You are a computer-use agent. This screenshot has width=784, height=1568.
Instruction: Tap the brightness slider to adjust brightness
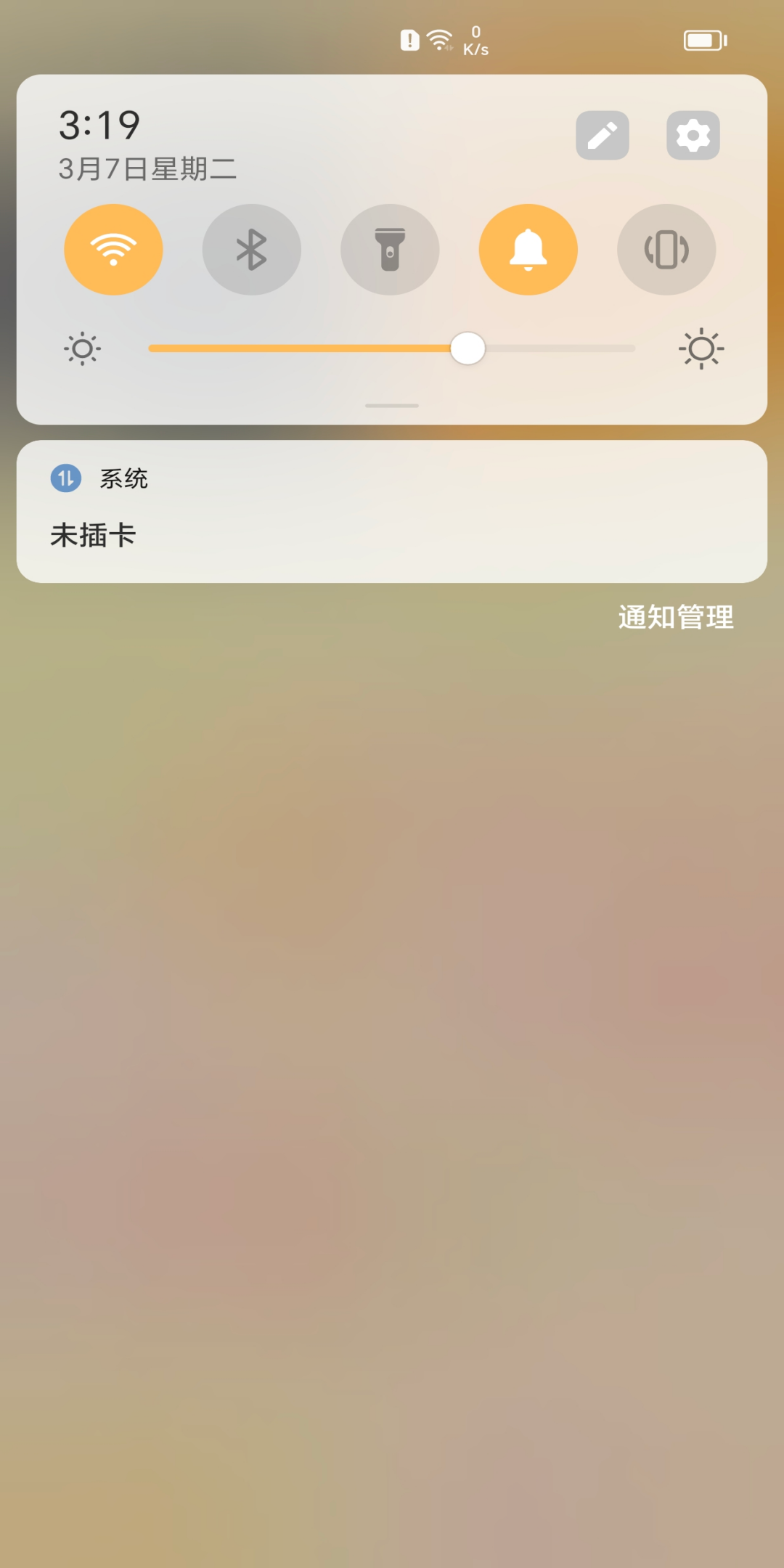click(x=392, y=348)
